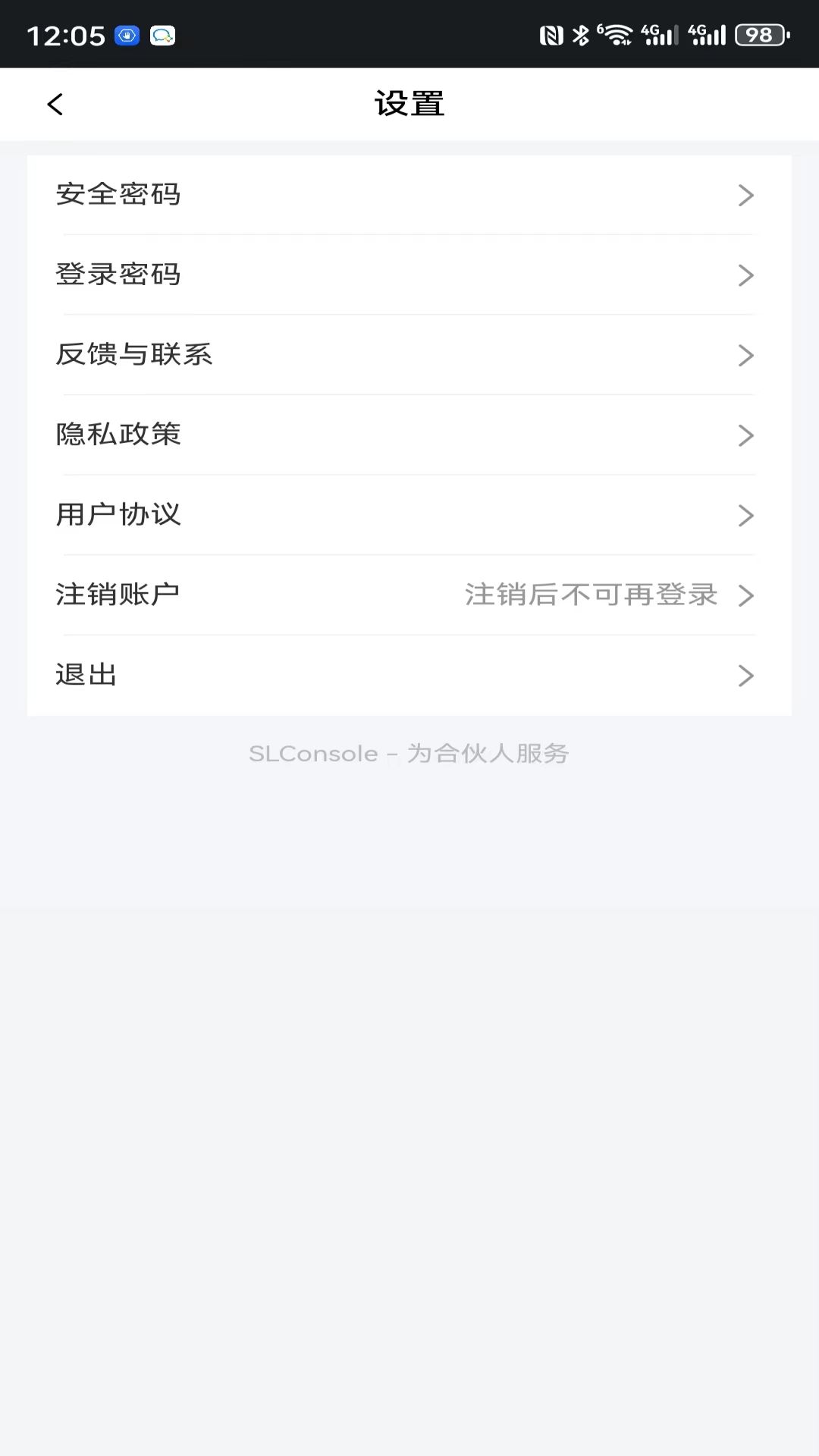Click the Bluetooth icon in status bar
The image size is (819, 1456).
(579, 34)
